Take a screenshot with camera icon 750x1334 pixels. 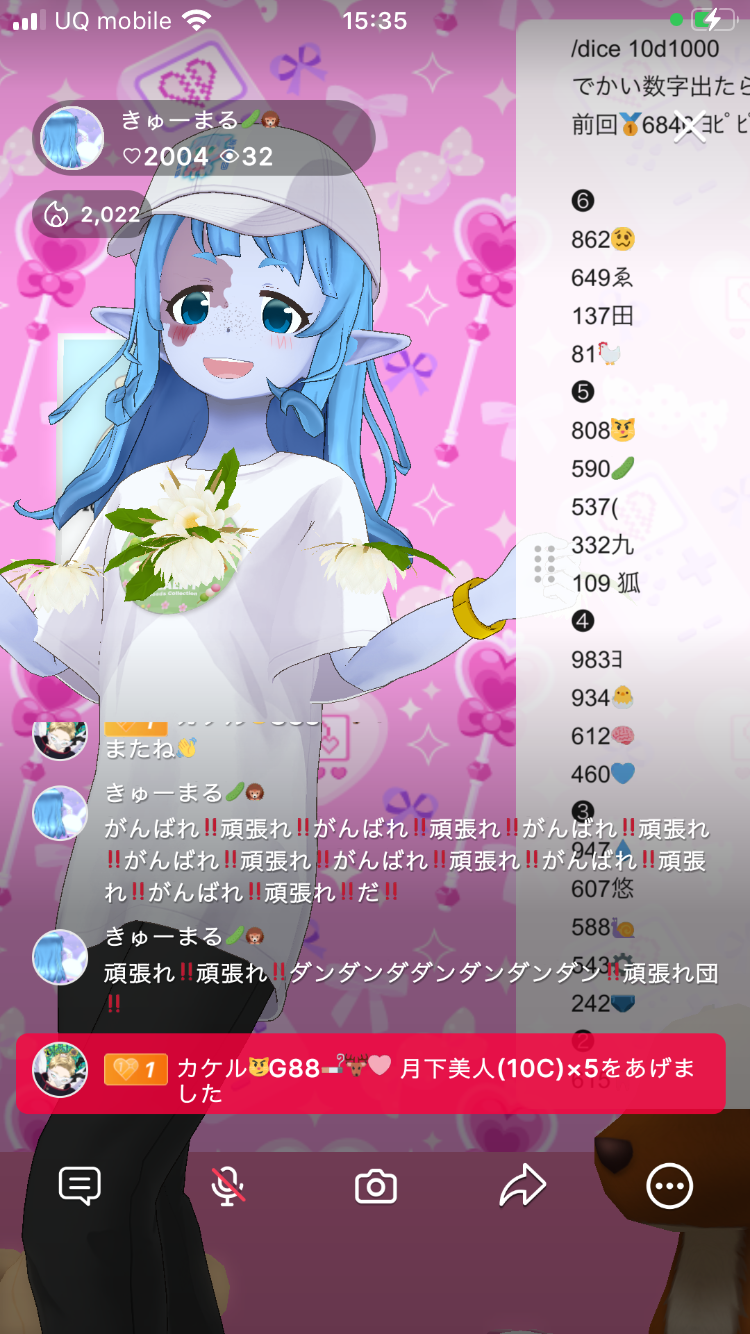coord(376,1187)
